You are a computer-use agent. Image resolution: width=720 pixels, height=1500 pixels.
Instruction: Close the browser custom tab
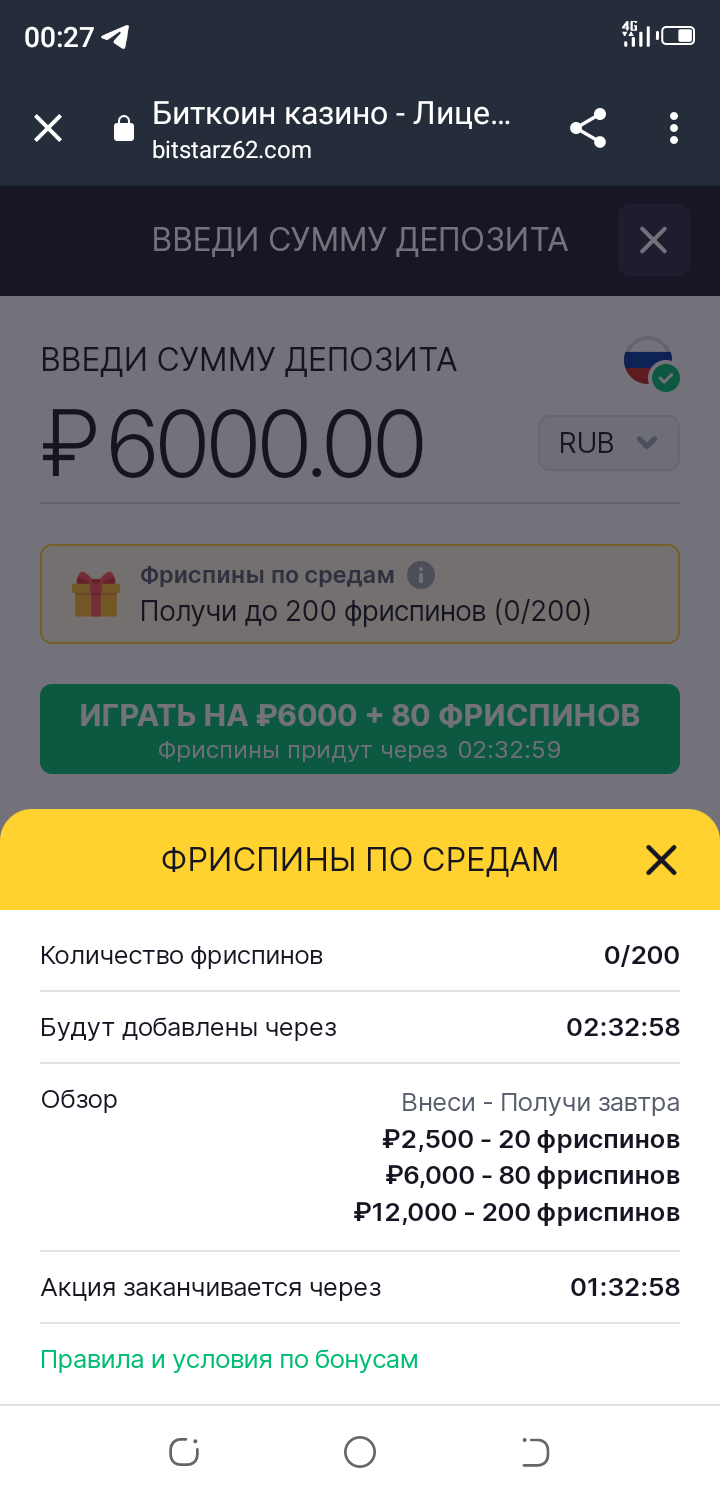48,128
